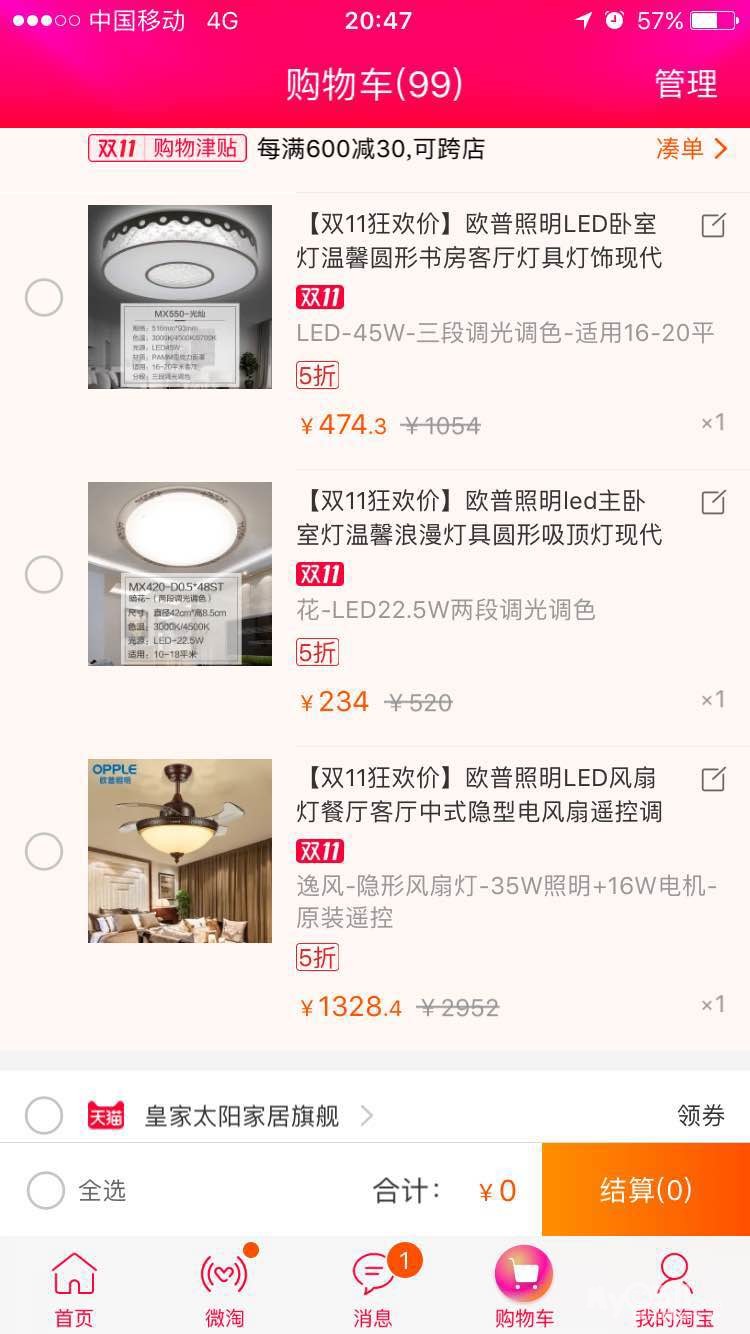Screen dimensions: 750x1334
Task: Tap 结算 to check out
Action: (646, 1190)
